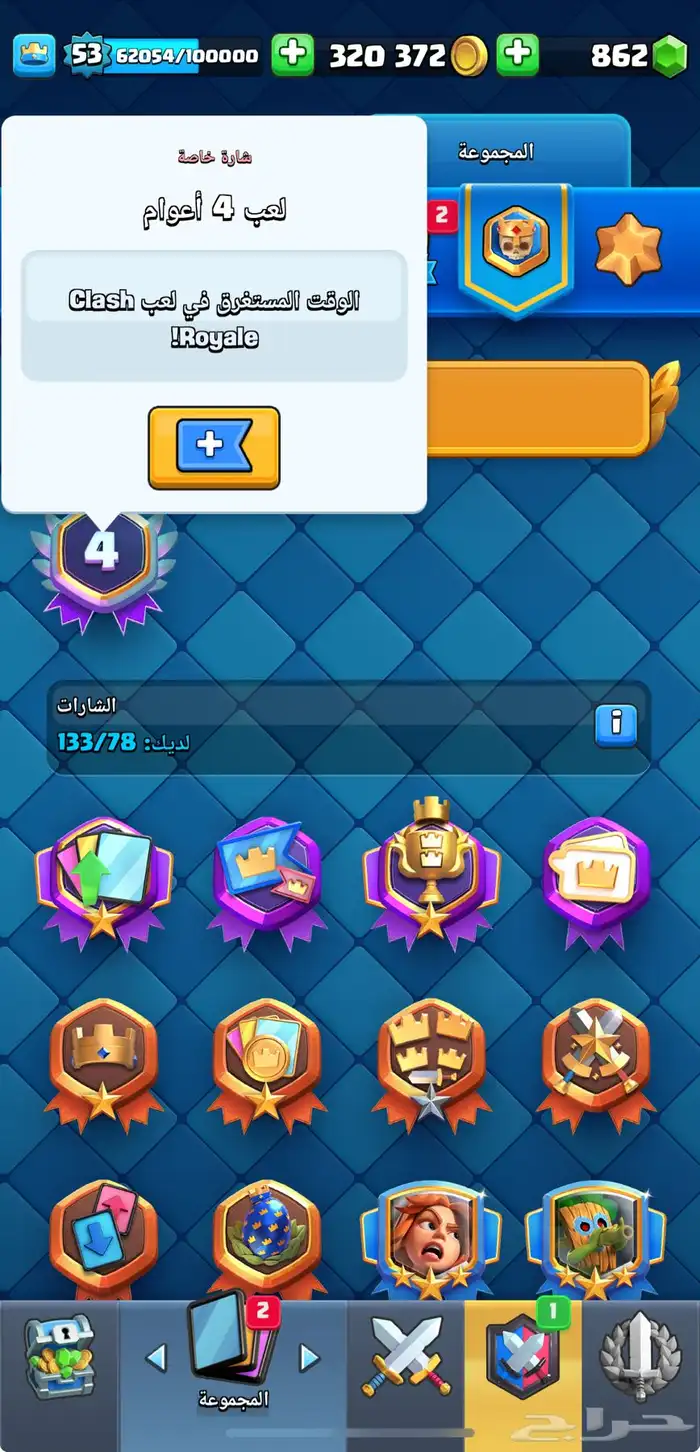Image resolution: width=700 pixels, height=1452 pixels.
Task: Open the blue dotted egg badge
Action: click(x=266, y=1236)
